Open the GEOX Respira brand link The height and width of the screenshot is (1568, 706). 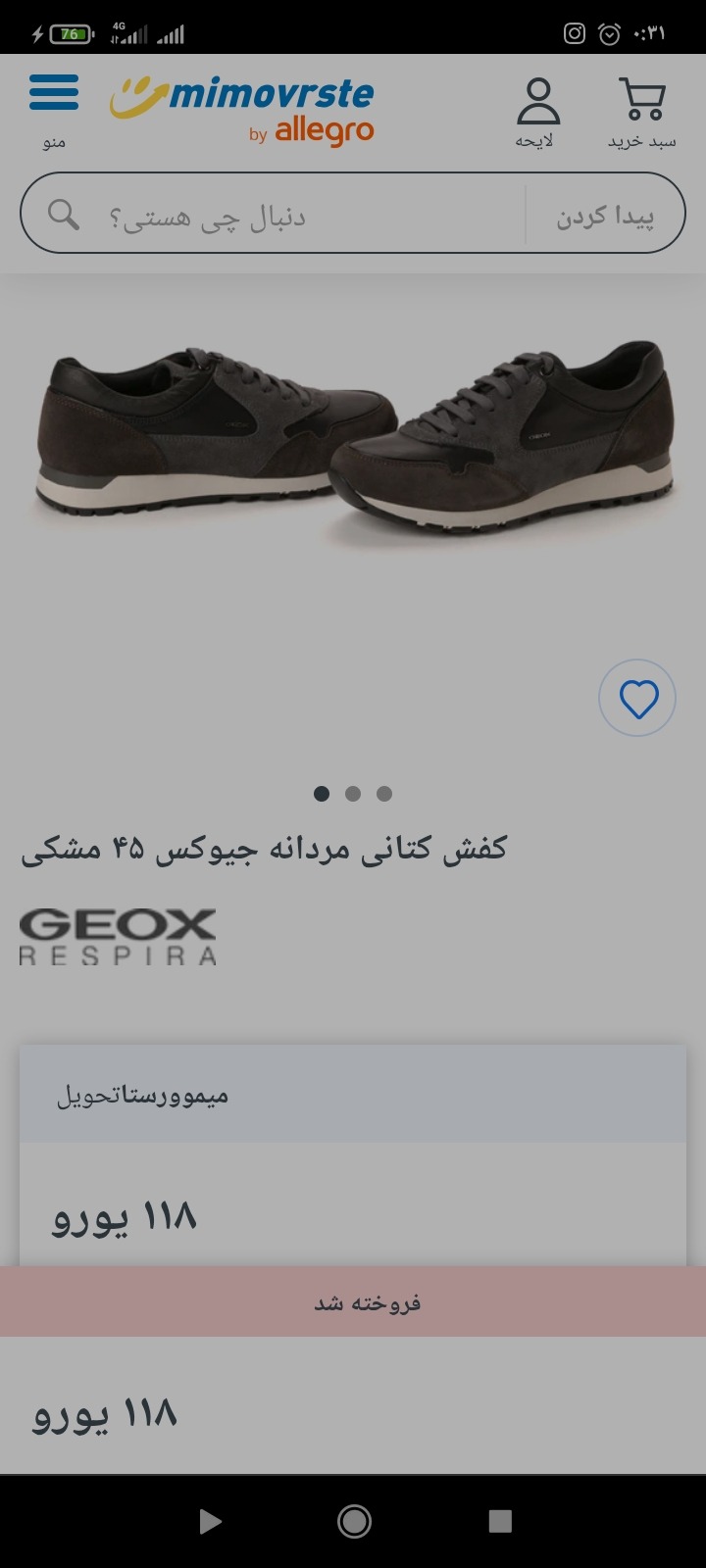pos(118,937)
